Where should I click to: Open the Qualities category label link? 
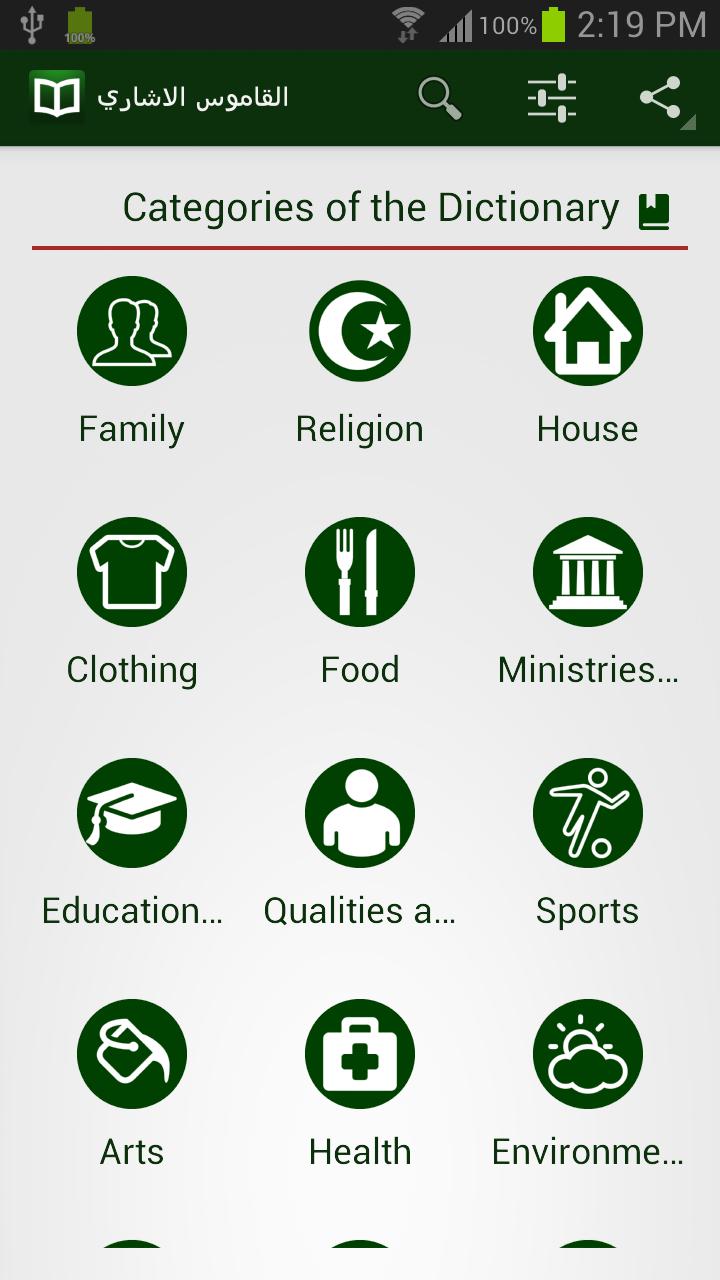coord(360,910)
